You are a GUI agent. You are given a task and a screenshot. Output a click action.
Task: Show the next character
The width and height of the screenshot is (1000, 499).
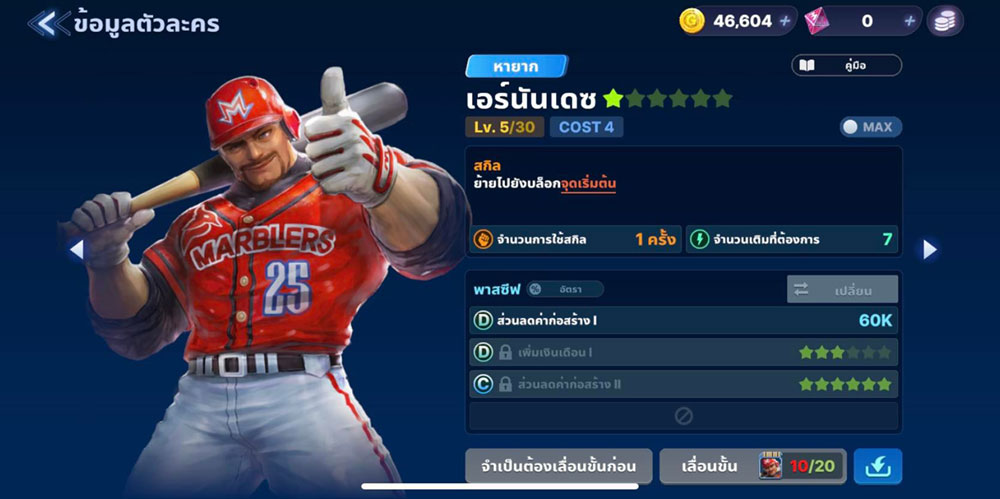(929, 249)
